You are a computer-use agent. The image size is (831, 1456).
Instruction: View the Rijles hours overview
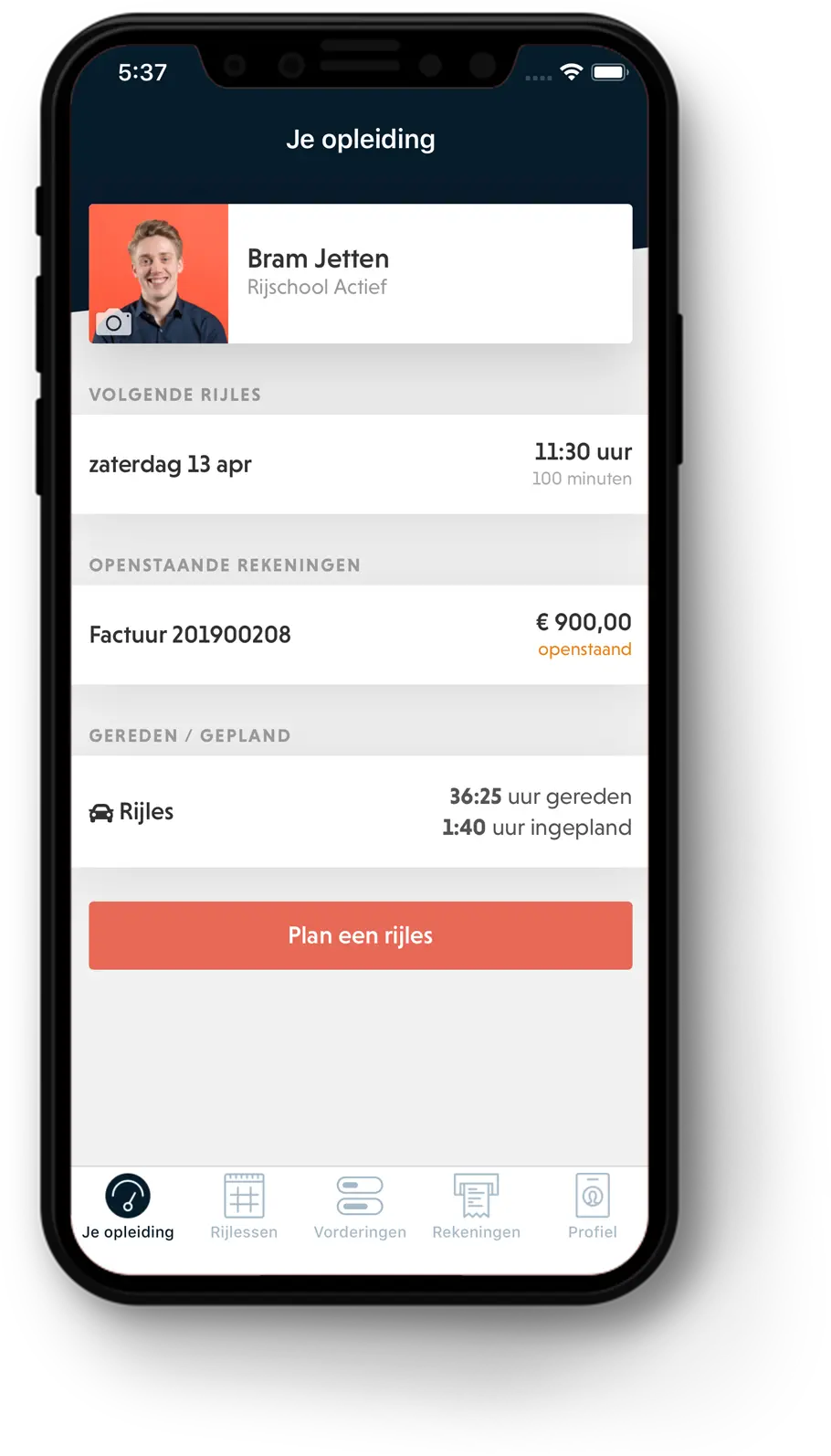click(360, 811)
